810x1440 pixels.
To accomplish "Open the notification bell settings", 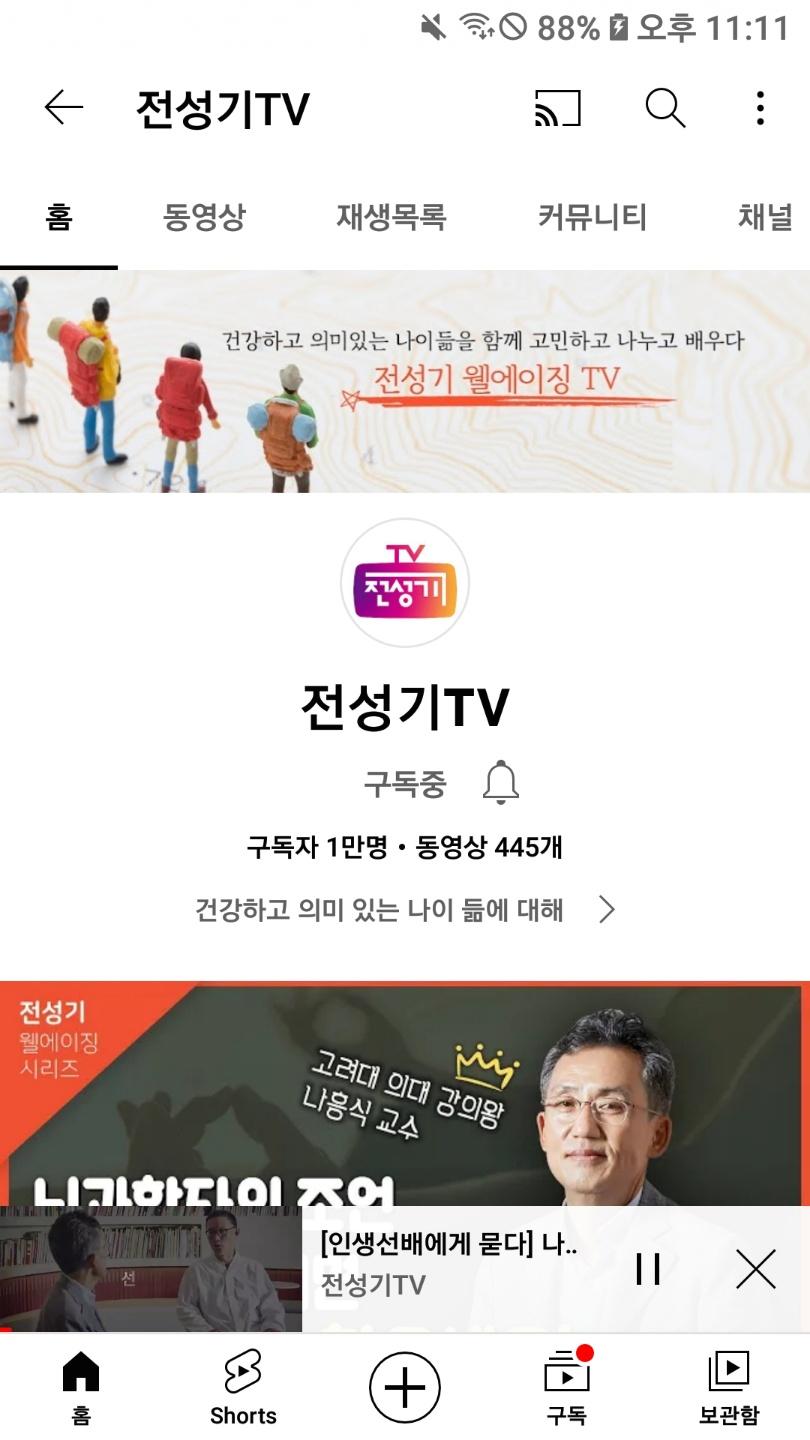I will [501, 783].
